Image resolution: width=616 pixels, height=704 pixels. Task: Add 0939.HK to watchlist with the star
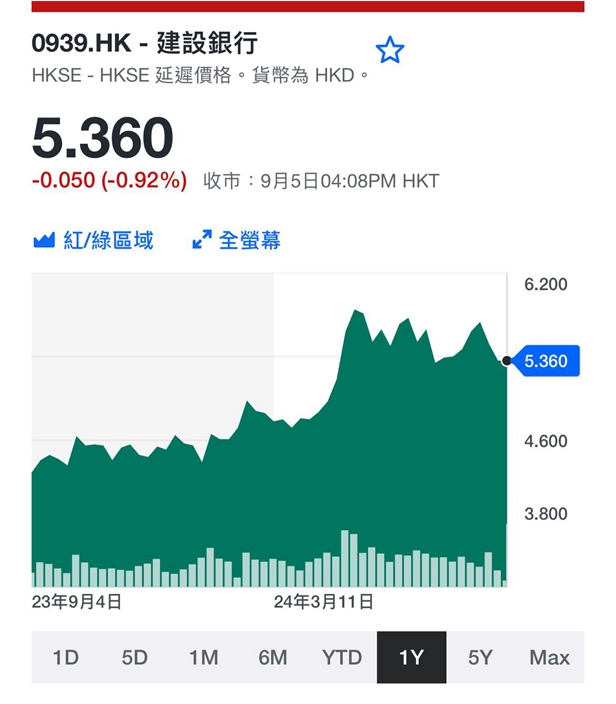[390, 50]
